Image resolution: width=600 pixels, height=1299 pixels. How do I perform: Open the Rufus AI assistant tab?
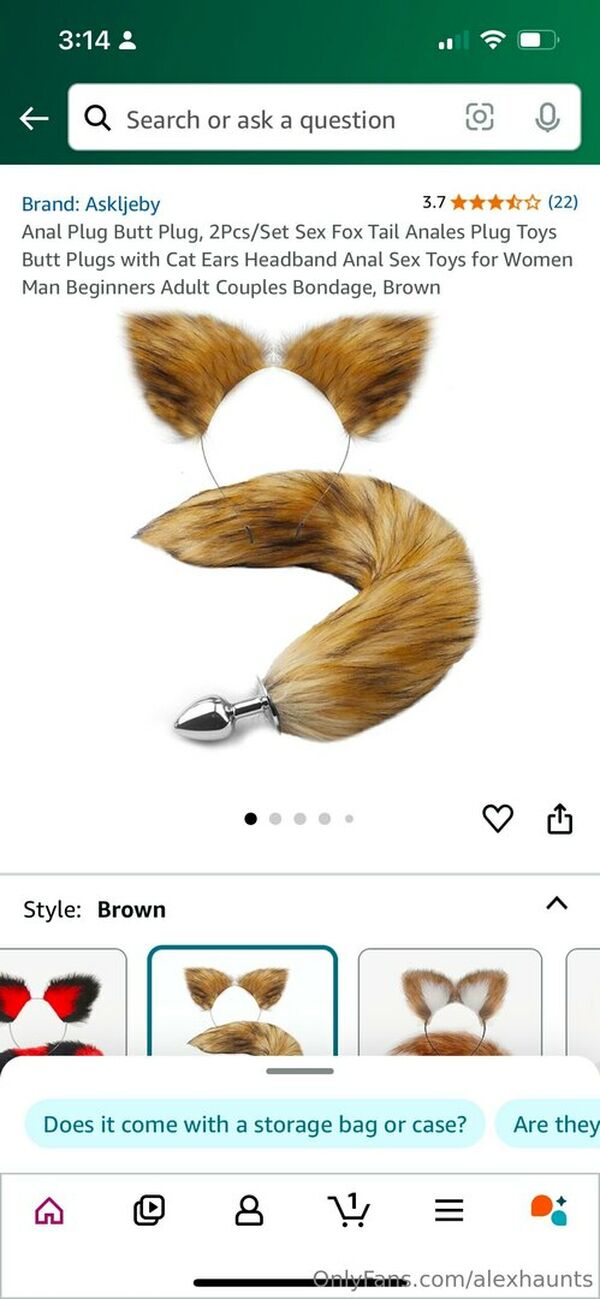[548, 1211]
